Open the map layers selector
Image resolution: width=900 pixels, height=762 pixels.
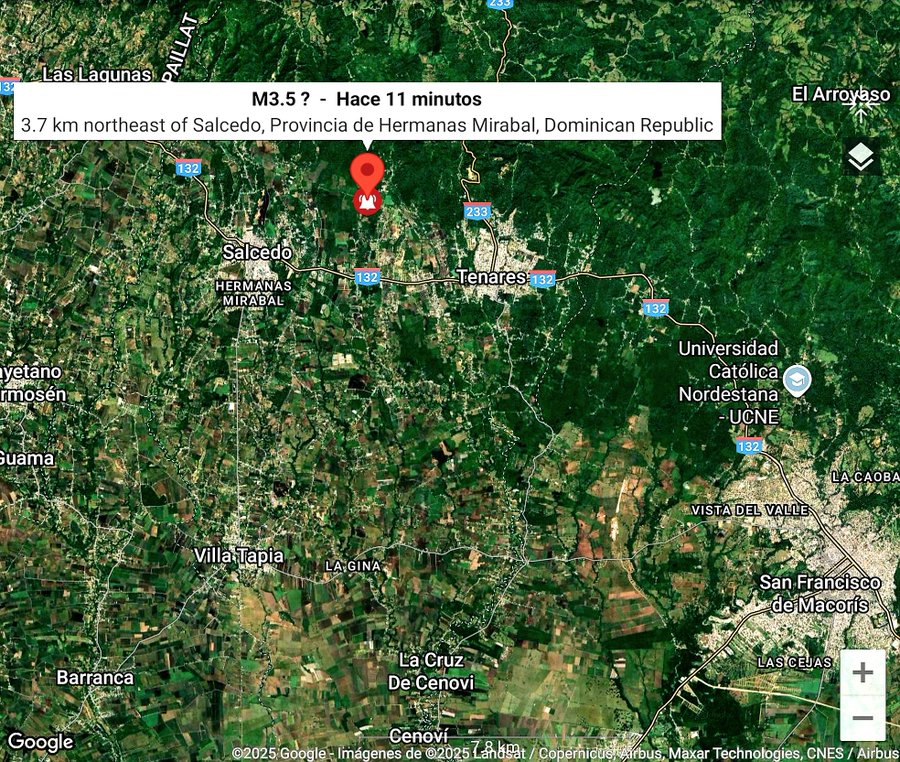pos(861,157)
